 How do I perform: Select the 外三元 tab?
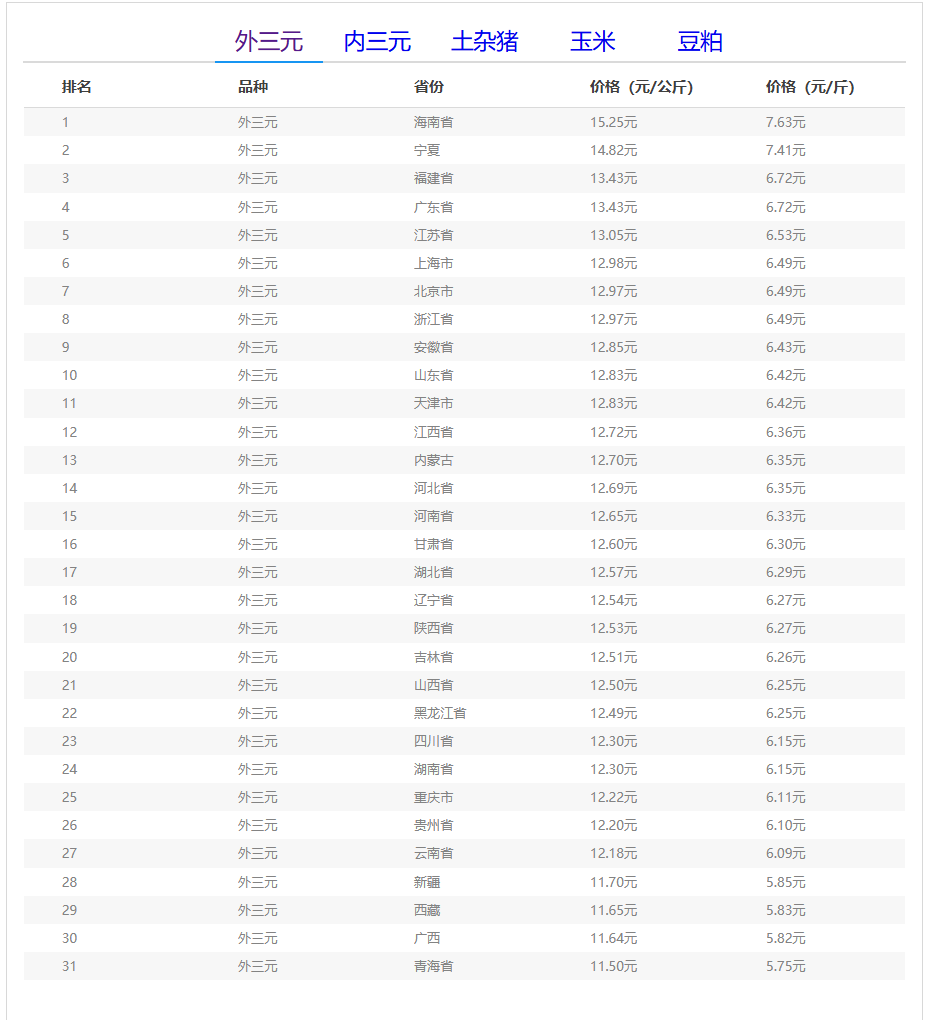[268, 42]
